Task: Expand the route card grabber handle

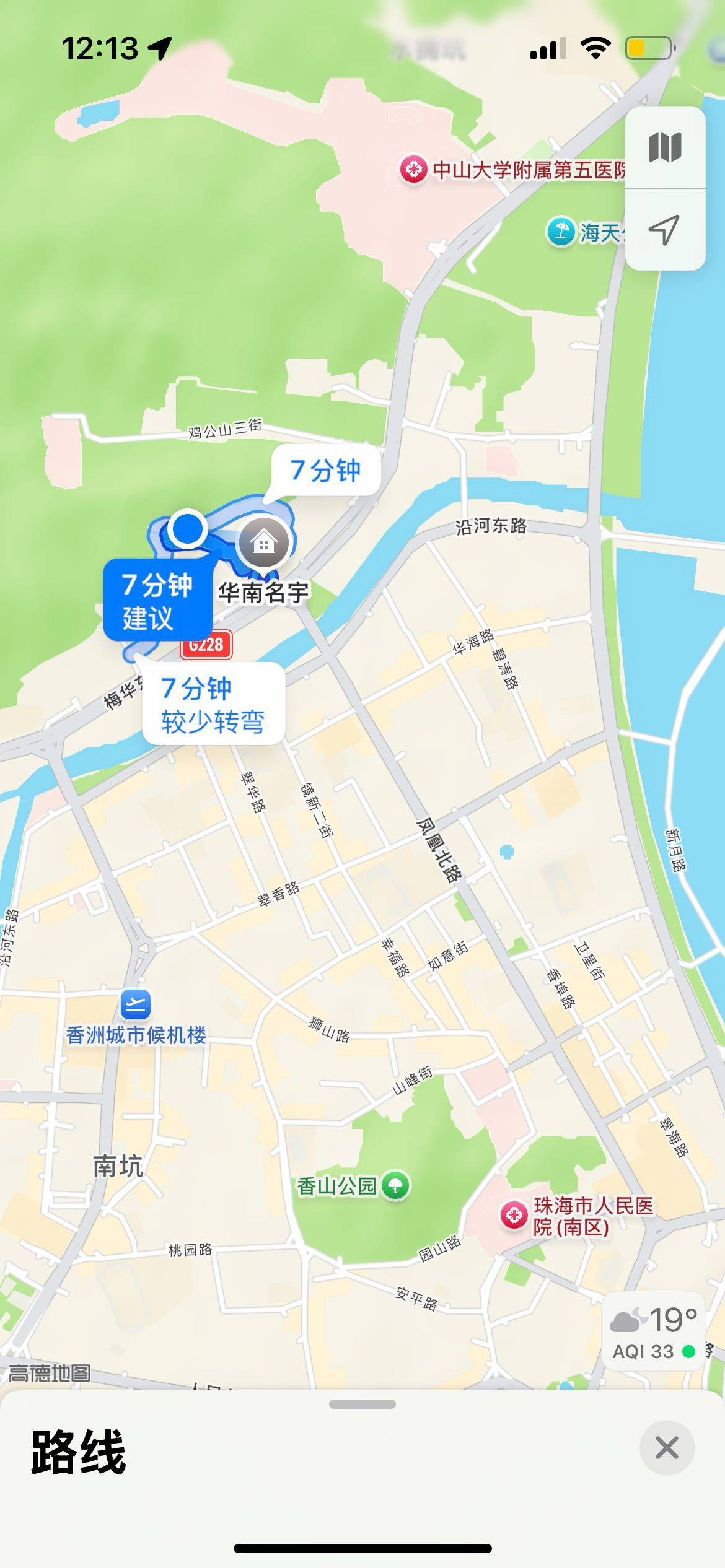Action: pos(362,1405)
